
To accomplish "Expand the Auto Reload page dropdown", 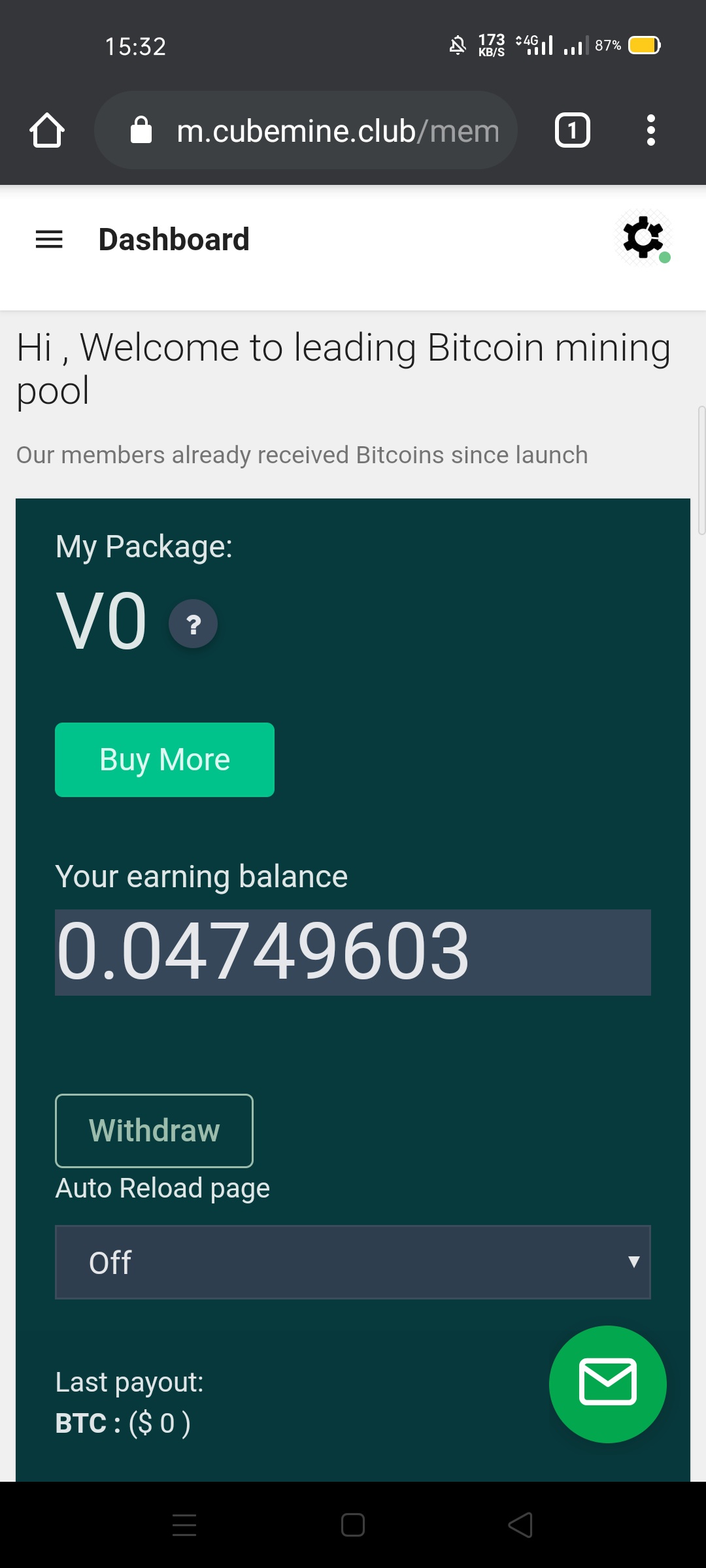I will (353, 1262).
